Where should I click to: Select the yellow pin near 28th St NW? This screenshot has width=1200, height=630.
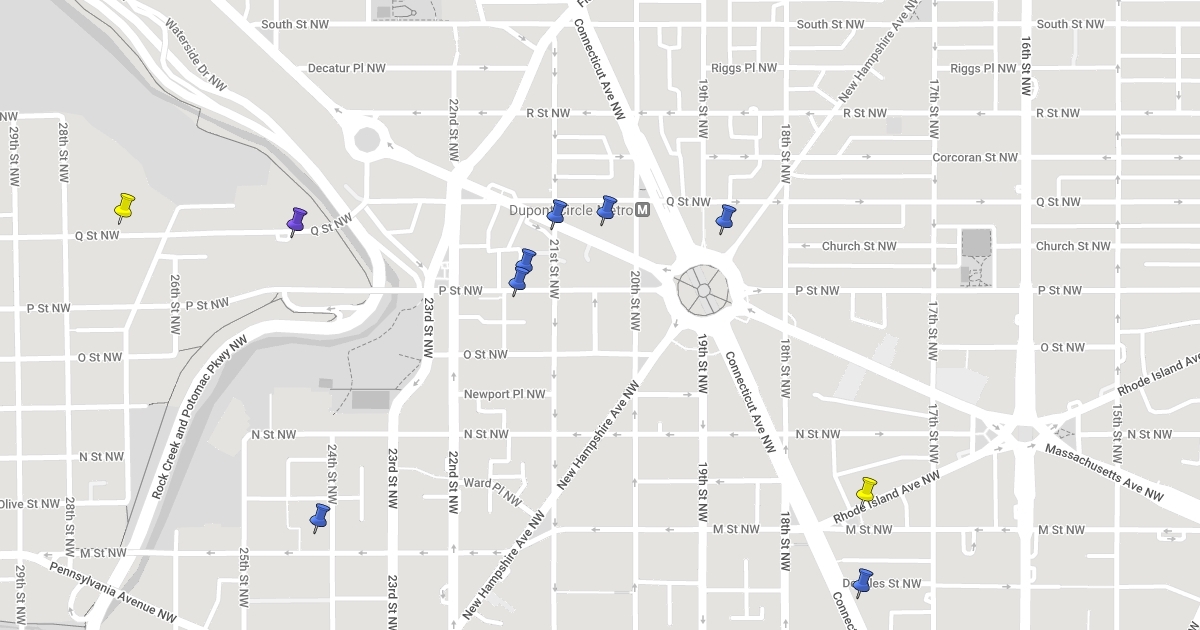pyautogui.click(x=125, y=205)
